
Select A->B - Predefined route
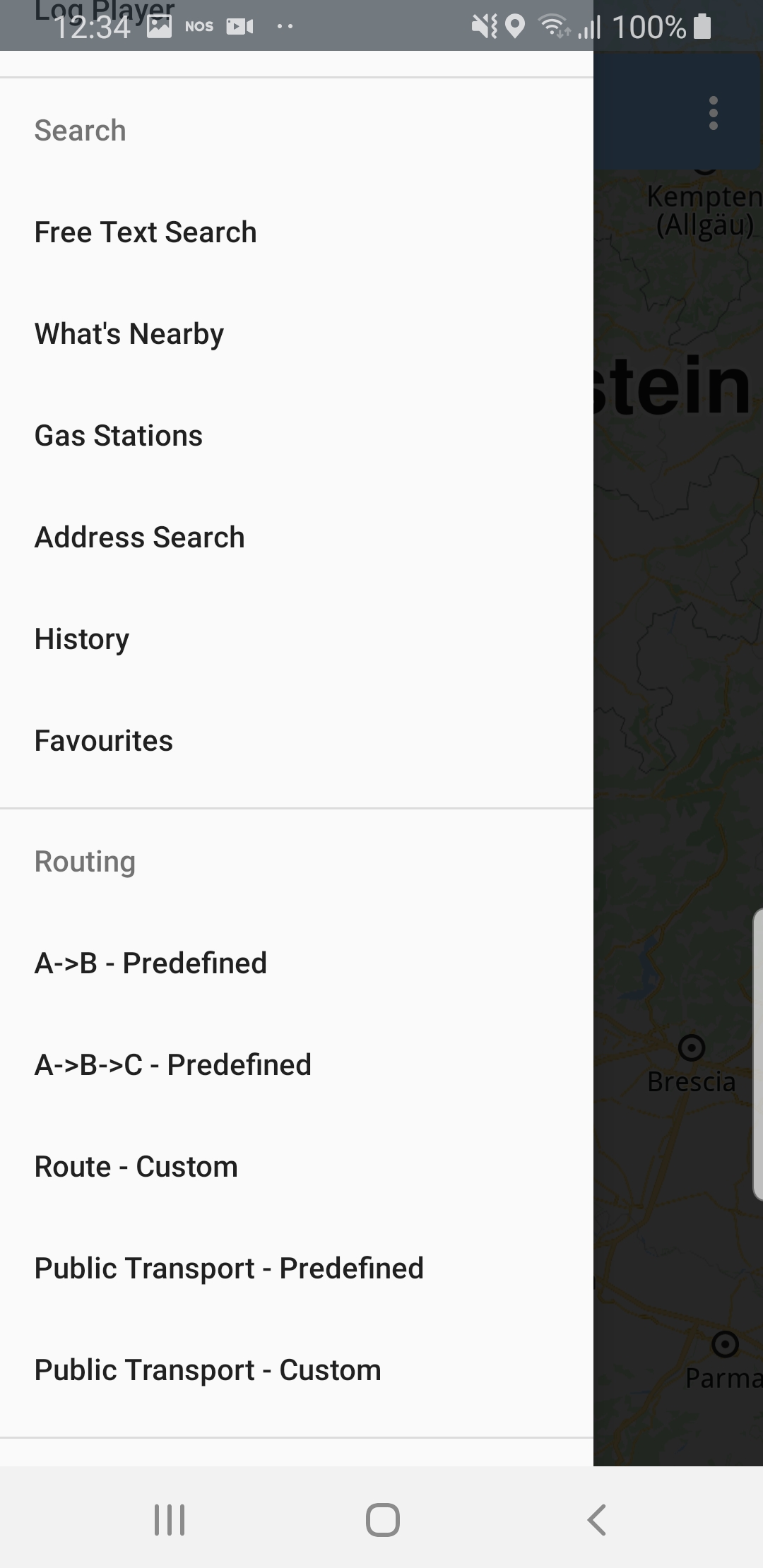point(297,963)
